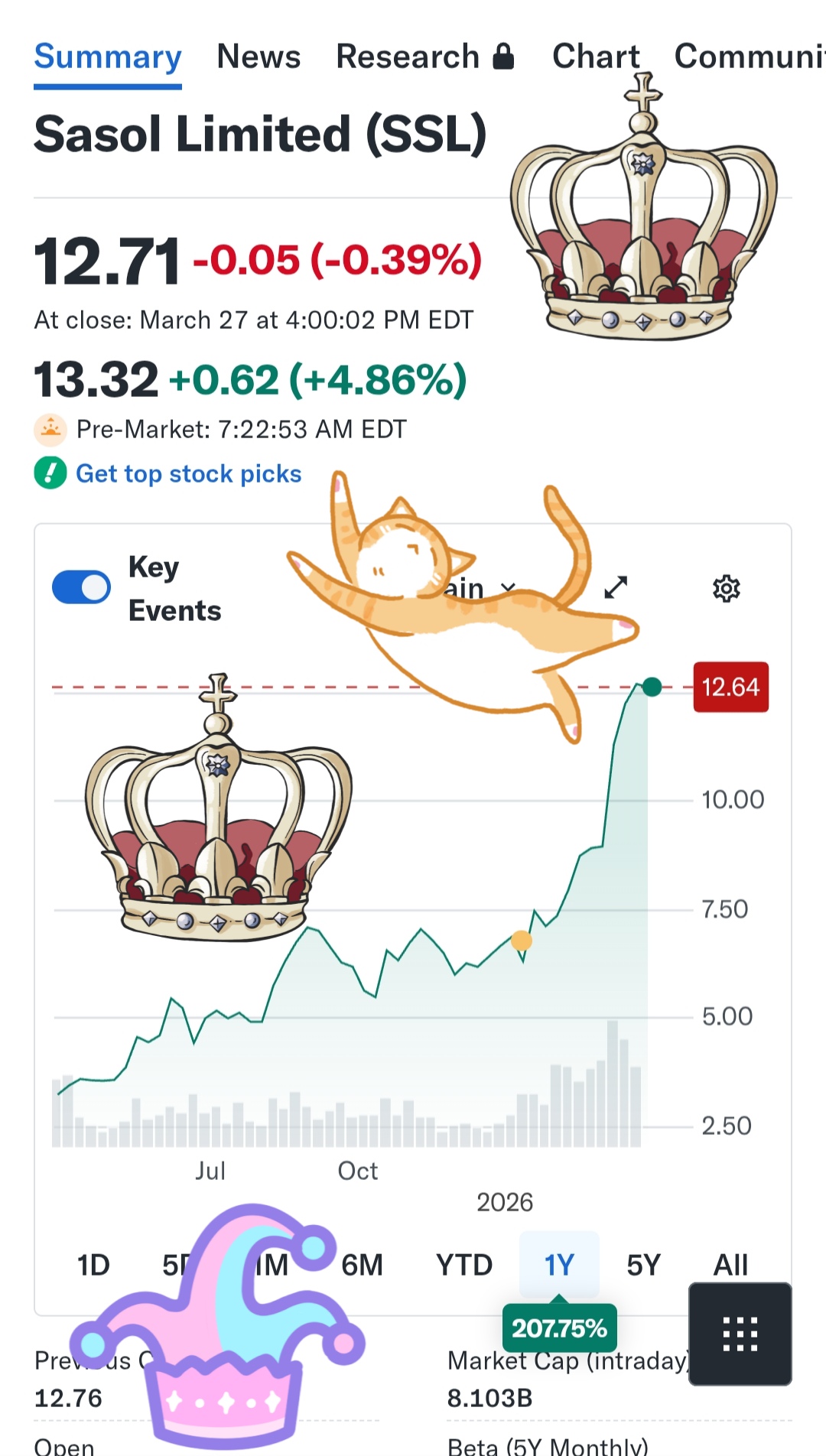Open chart settings gear
This screenshot has height=1456, width=826.
click(x=726, y=588)
